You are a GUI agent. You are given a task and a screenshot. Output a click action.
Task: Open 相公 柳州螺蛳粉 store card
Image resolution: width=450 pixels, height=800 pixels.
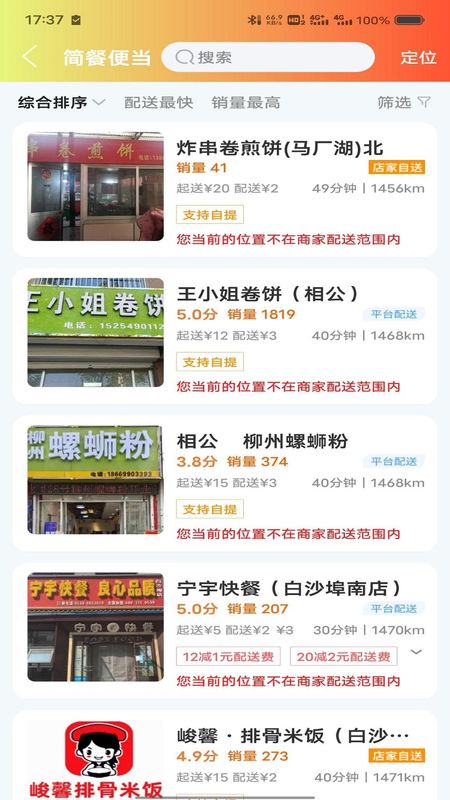(x=224, y=483)
